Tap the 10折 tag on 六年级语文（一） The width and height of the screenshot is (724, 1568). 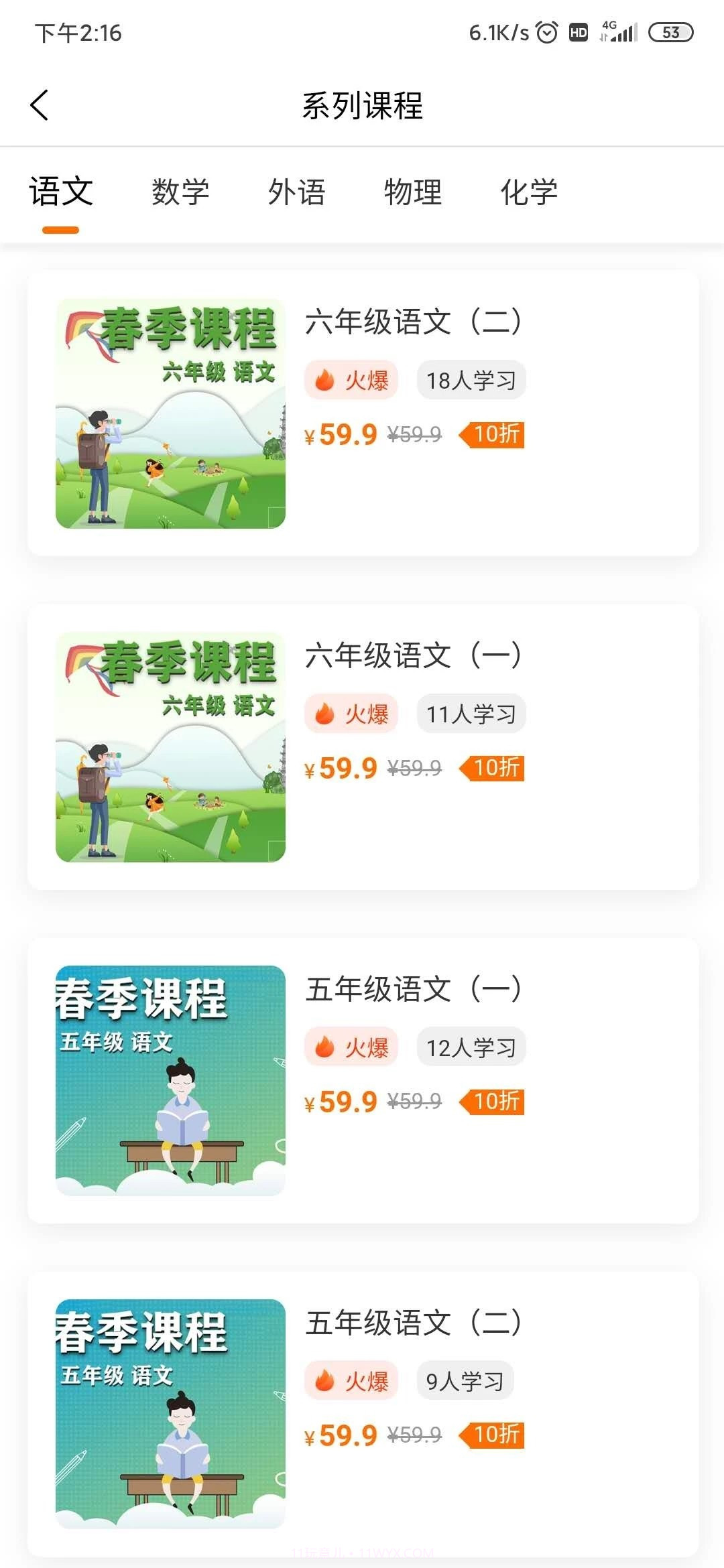tap(495, 769)
